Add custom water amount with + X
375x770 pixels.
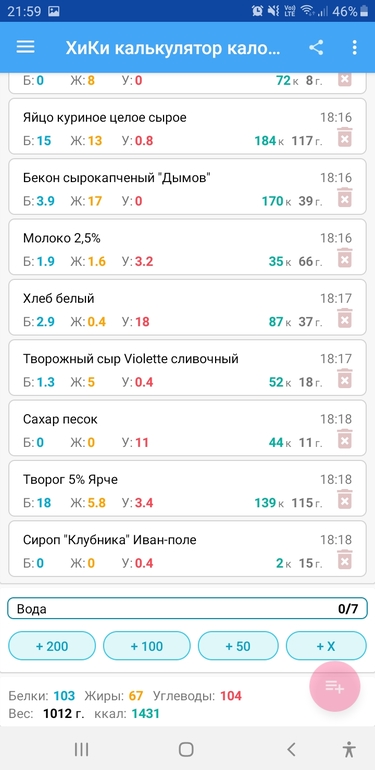(x=326, y=646)
